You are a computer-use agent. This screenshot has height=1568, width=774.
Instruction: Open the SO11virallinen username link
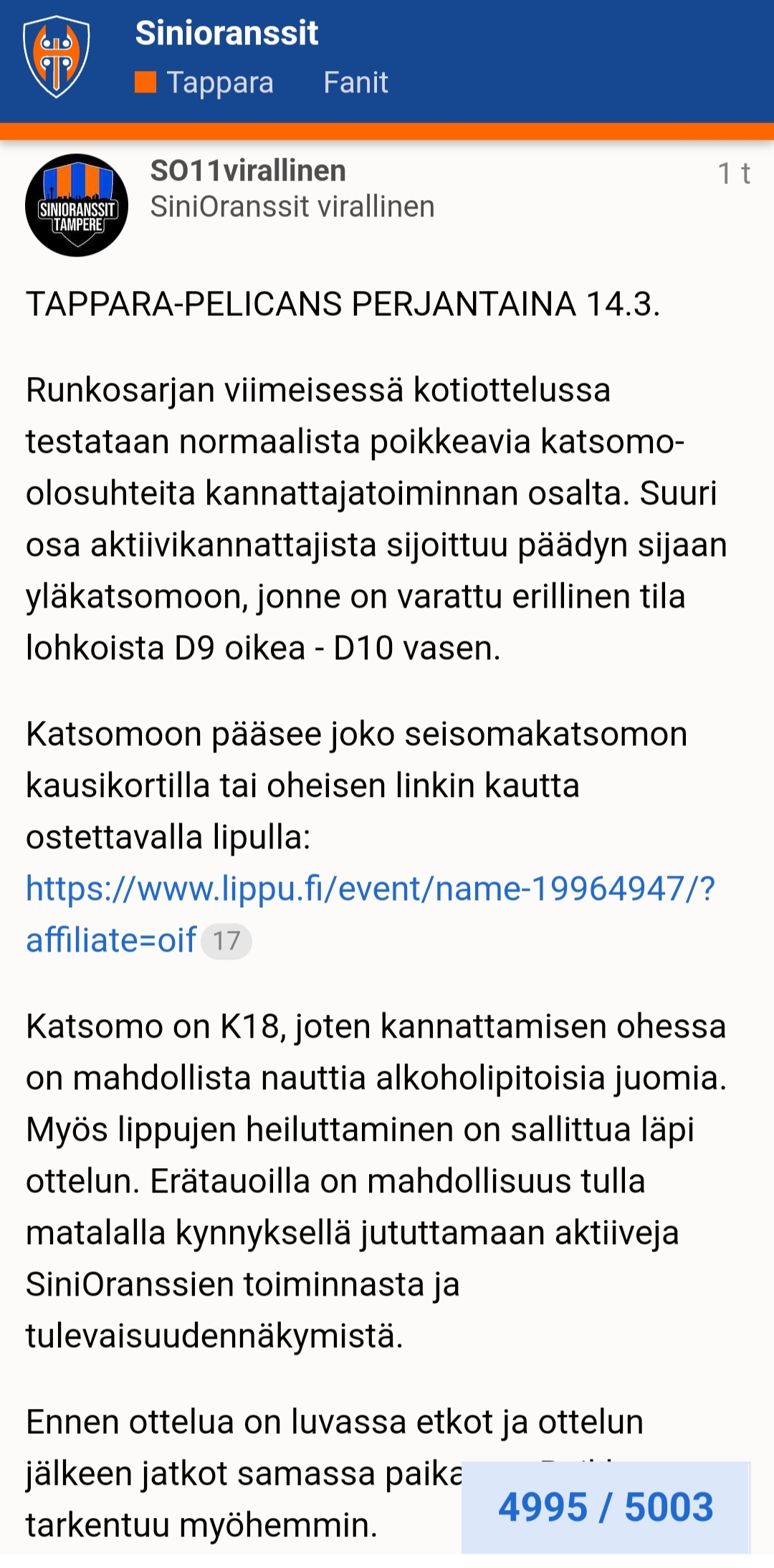coord(248,171)
